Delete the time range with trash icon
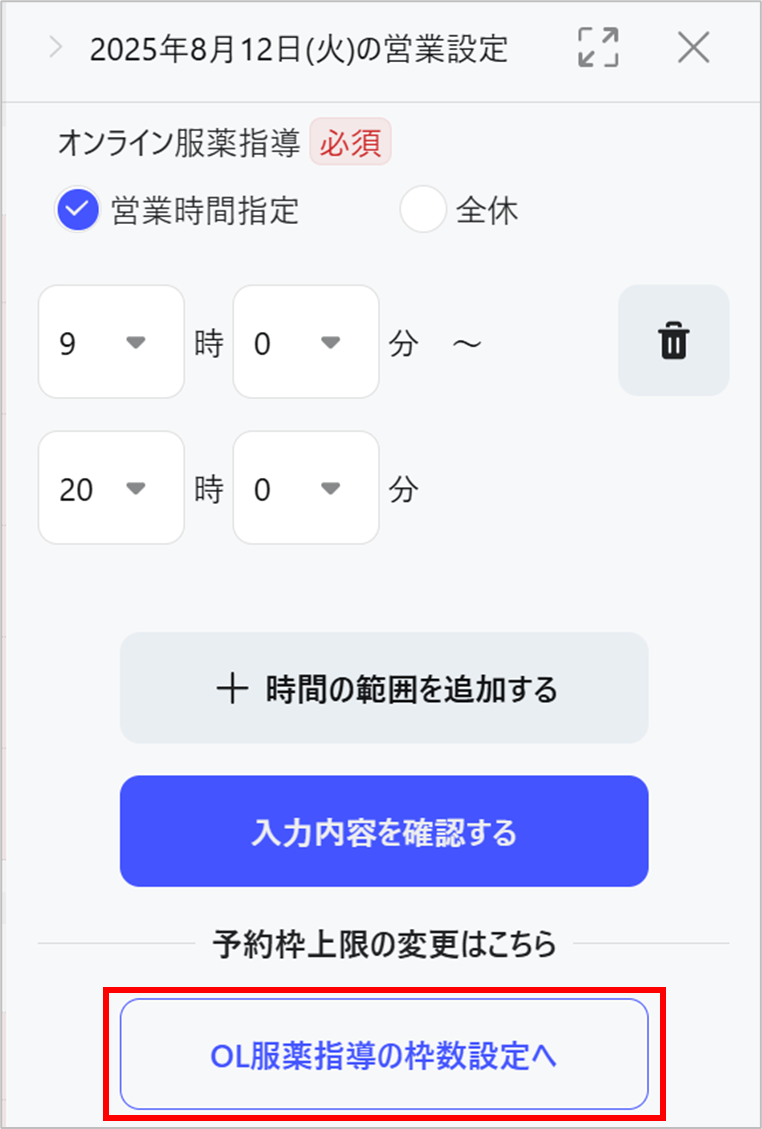The image size is (762, 1129). pos(673,341)
